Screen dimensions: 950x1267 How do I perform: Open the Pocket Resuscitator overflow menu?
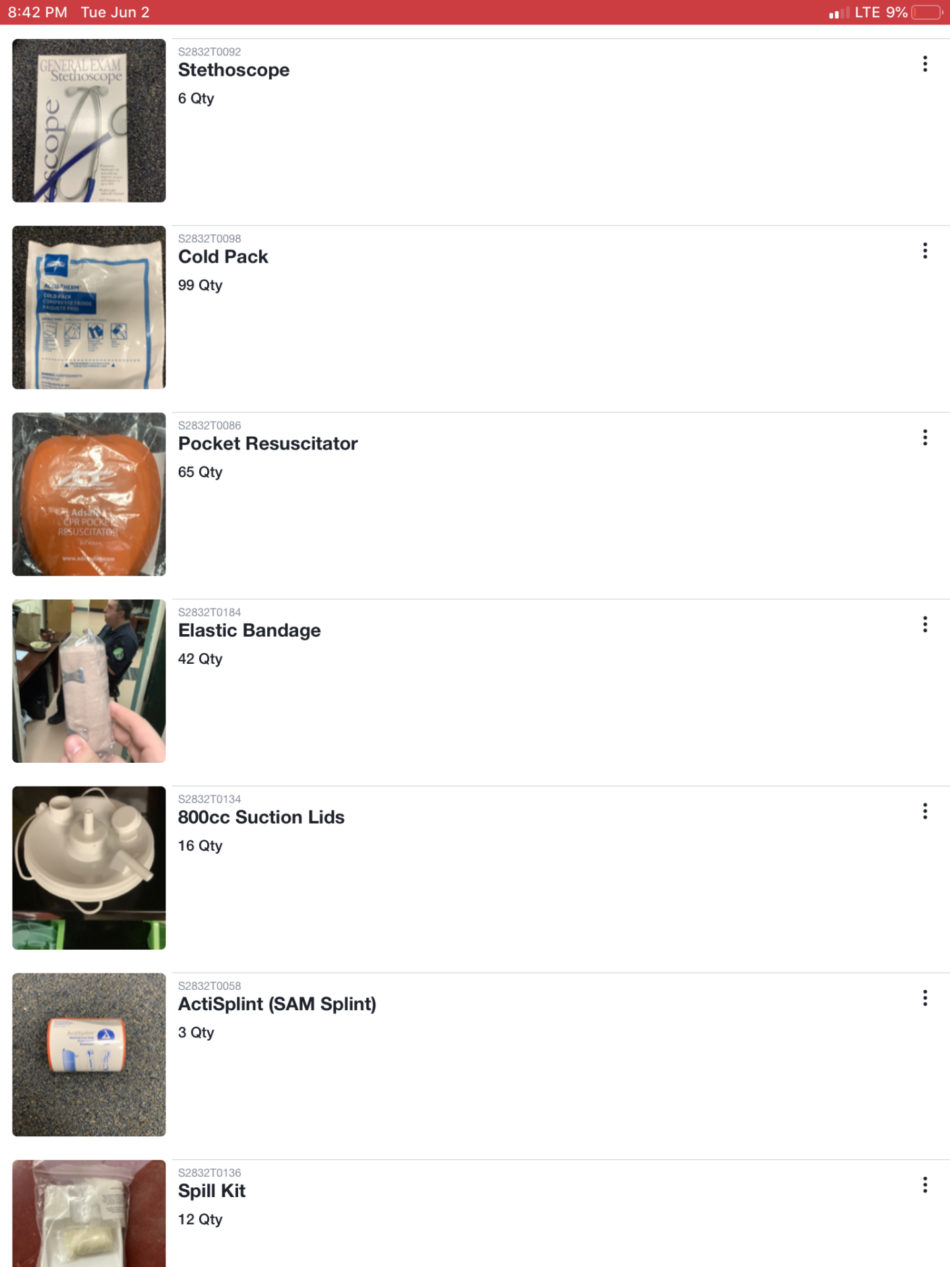[x=924, y=437]
